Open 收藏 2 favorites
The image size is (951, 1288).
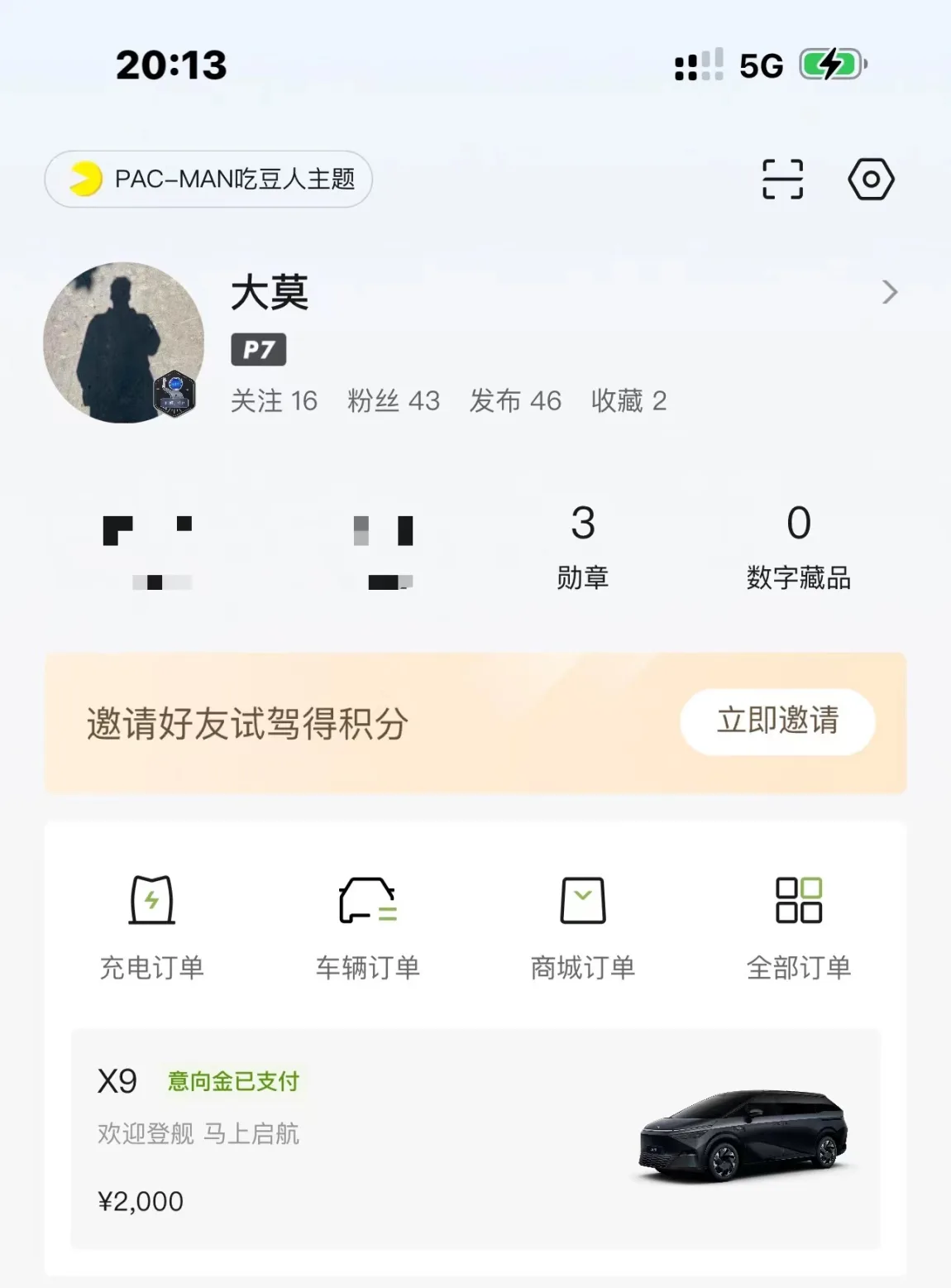628,401
